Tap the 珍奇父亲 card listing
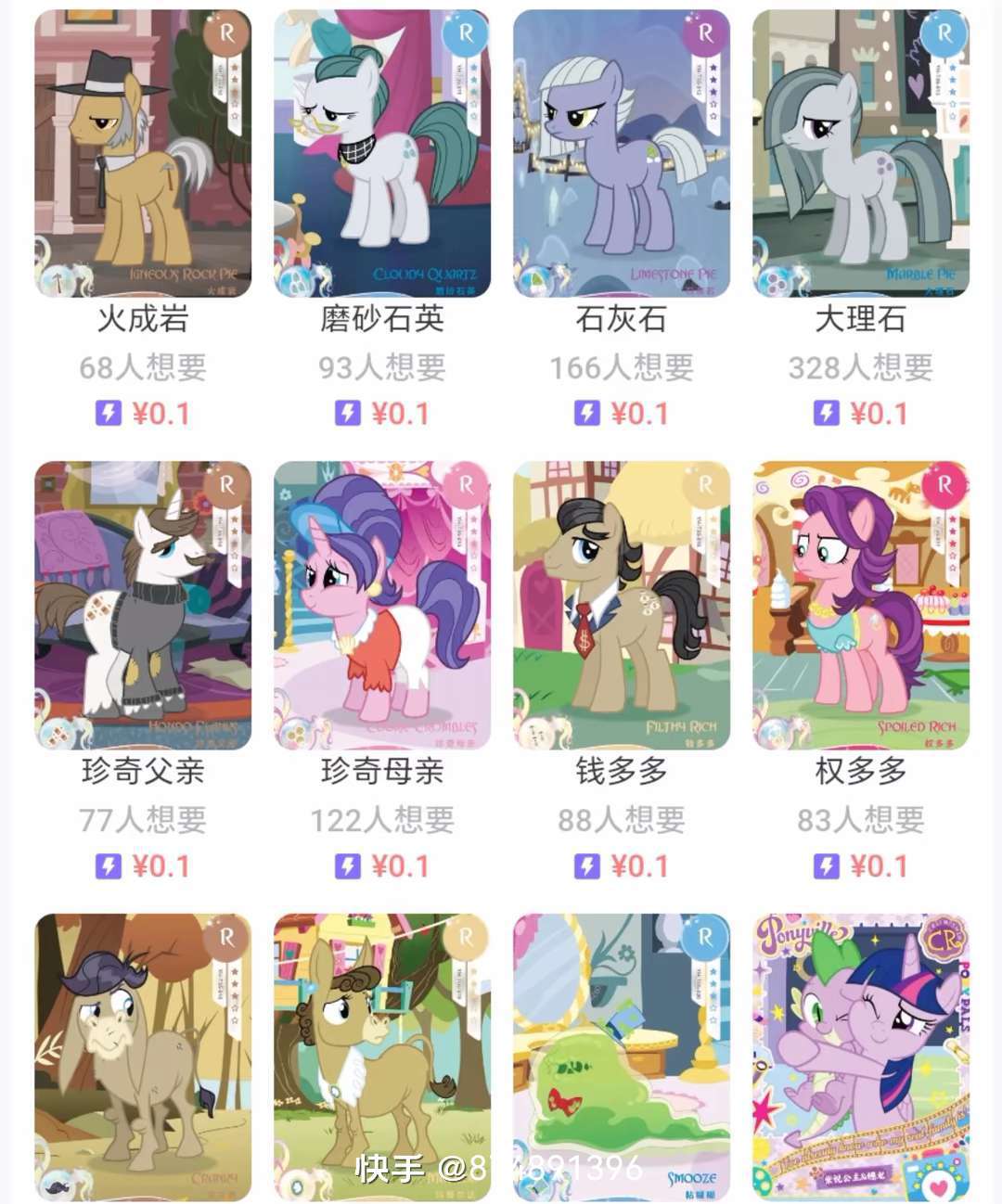 [x=143, y=606]
